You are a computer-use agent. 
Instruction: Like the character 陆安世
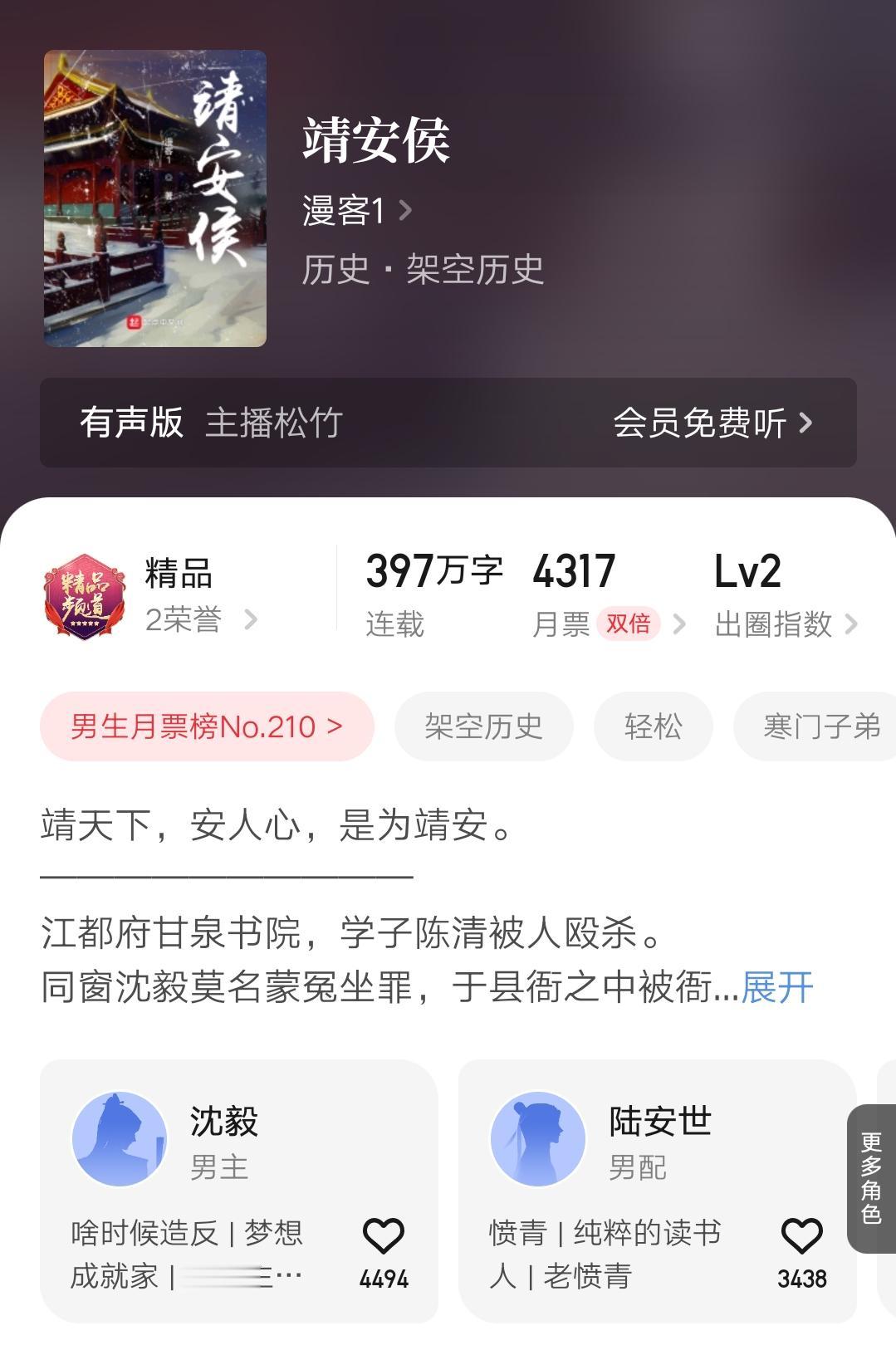tap(801, 1237)
